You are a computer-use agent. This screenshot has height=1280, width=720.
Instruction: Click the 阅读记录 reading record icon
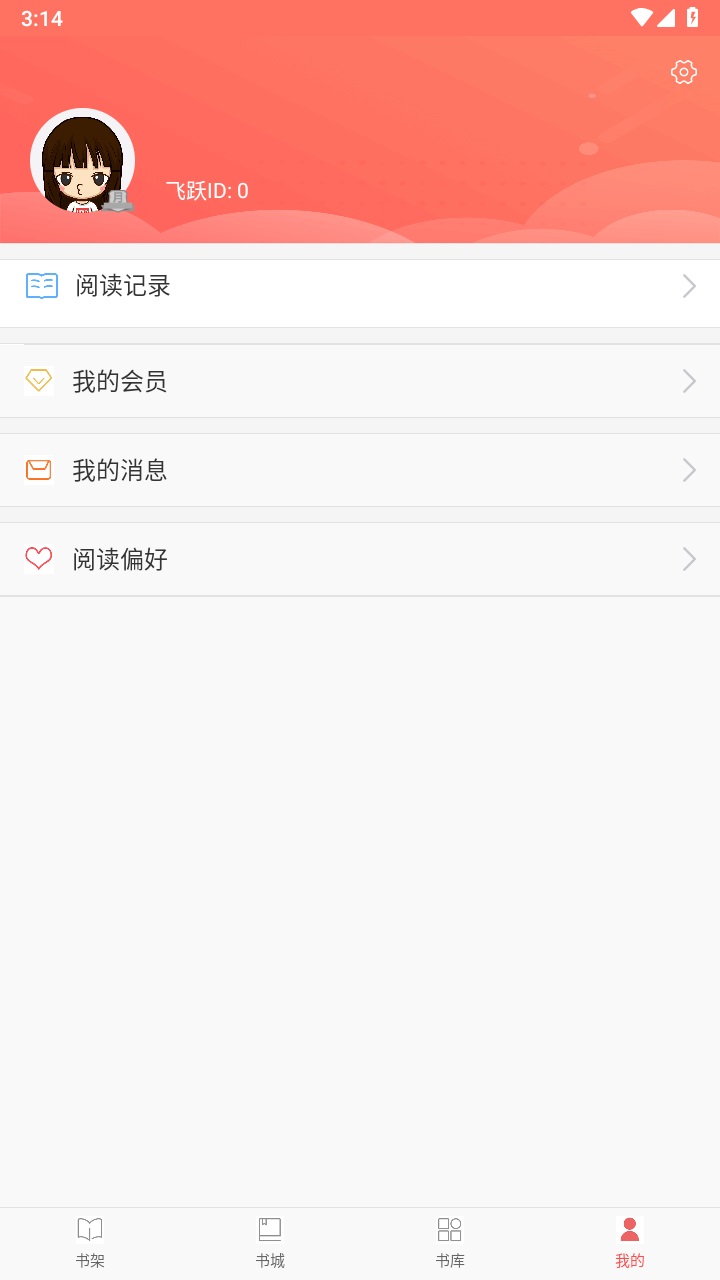tap(41, 286)
